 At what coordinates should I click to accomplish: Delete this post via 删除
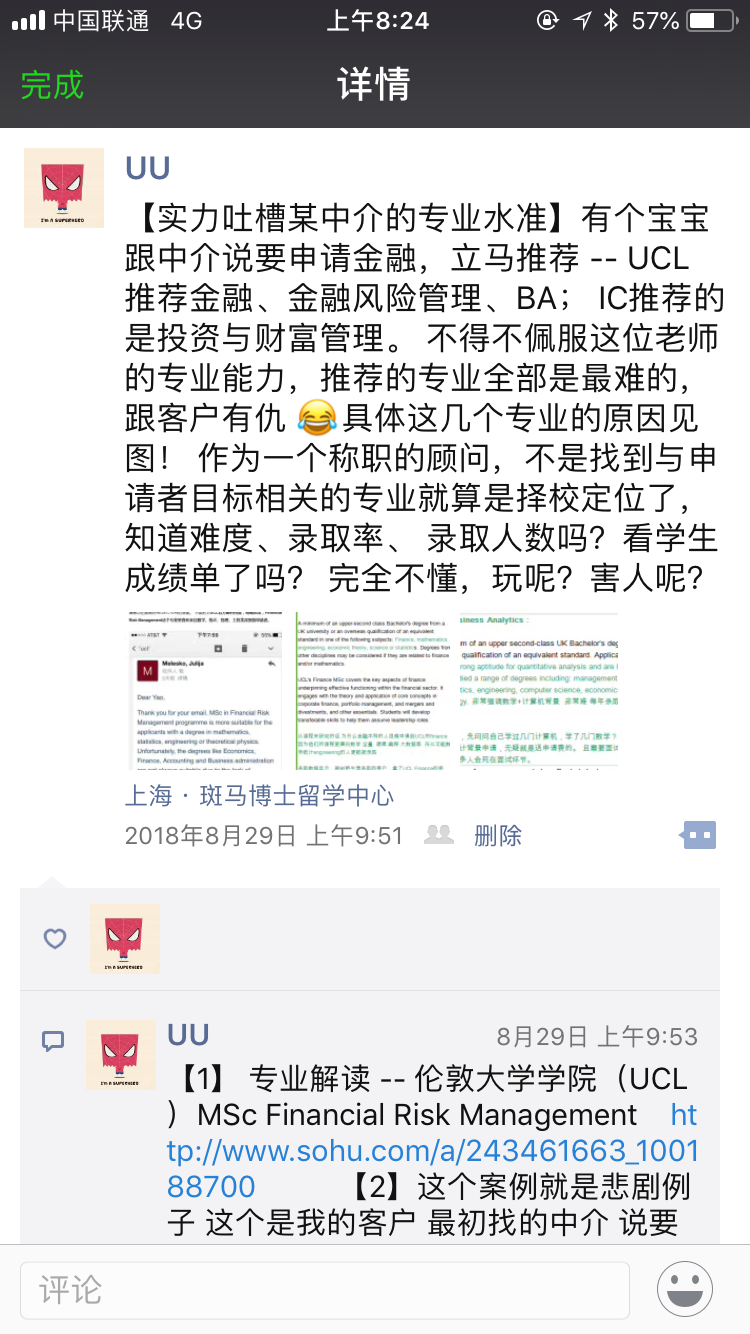coord(497,835)
